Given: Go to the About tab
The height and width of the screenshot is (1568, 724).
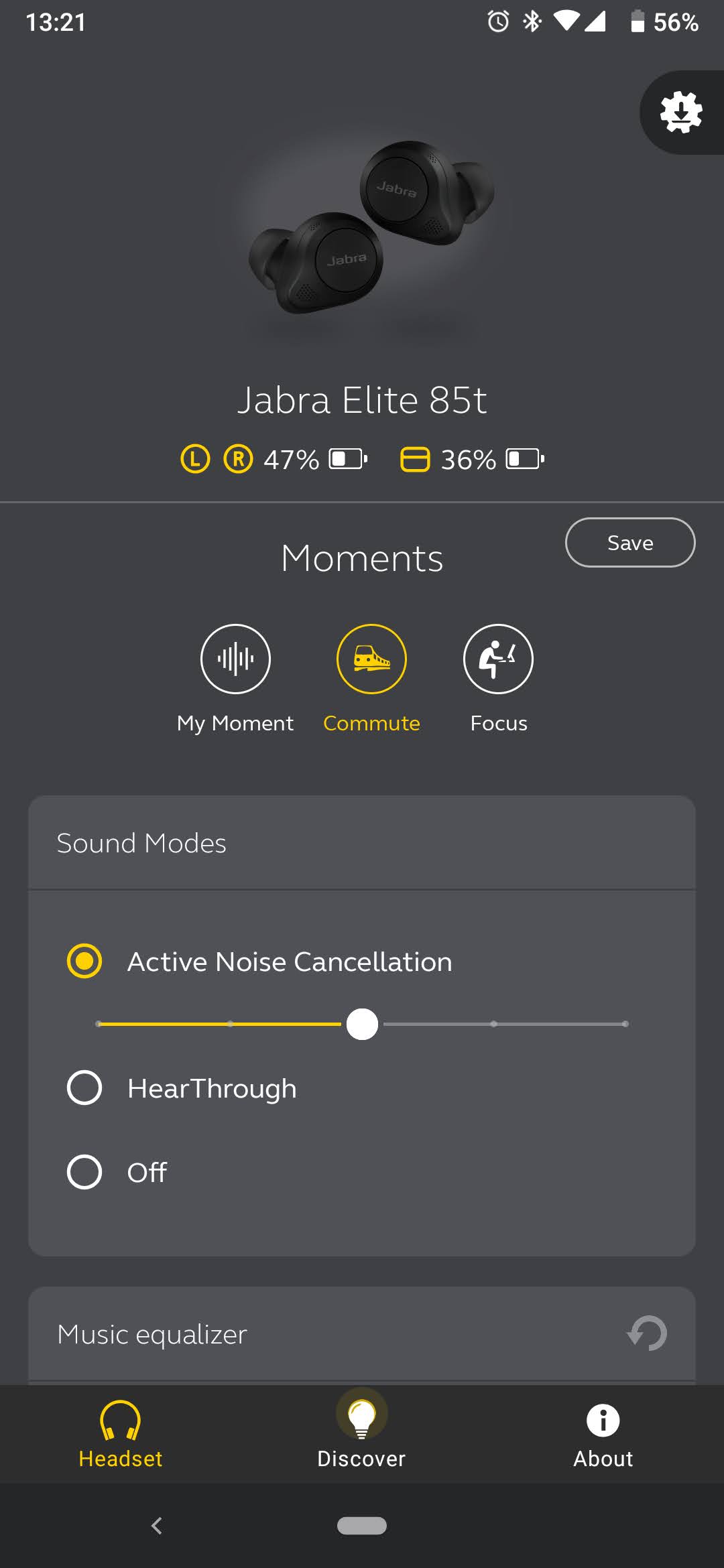Looking at the screenshot, I should coord(603,1434).
